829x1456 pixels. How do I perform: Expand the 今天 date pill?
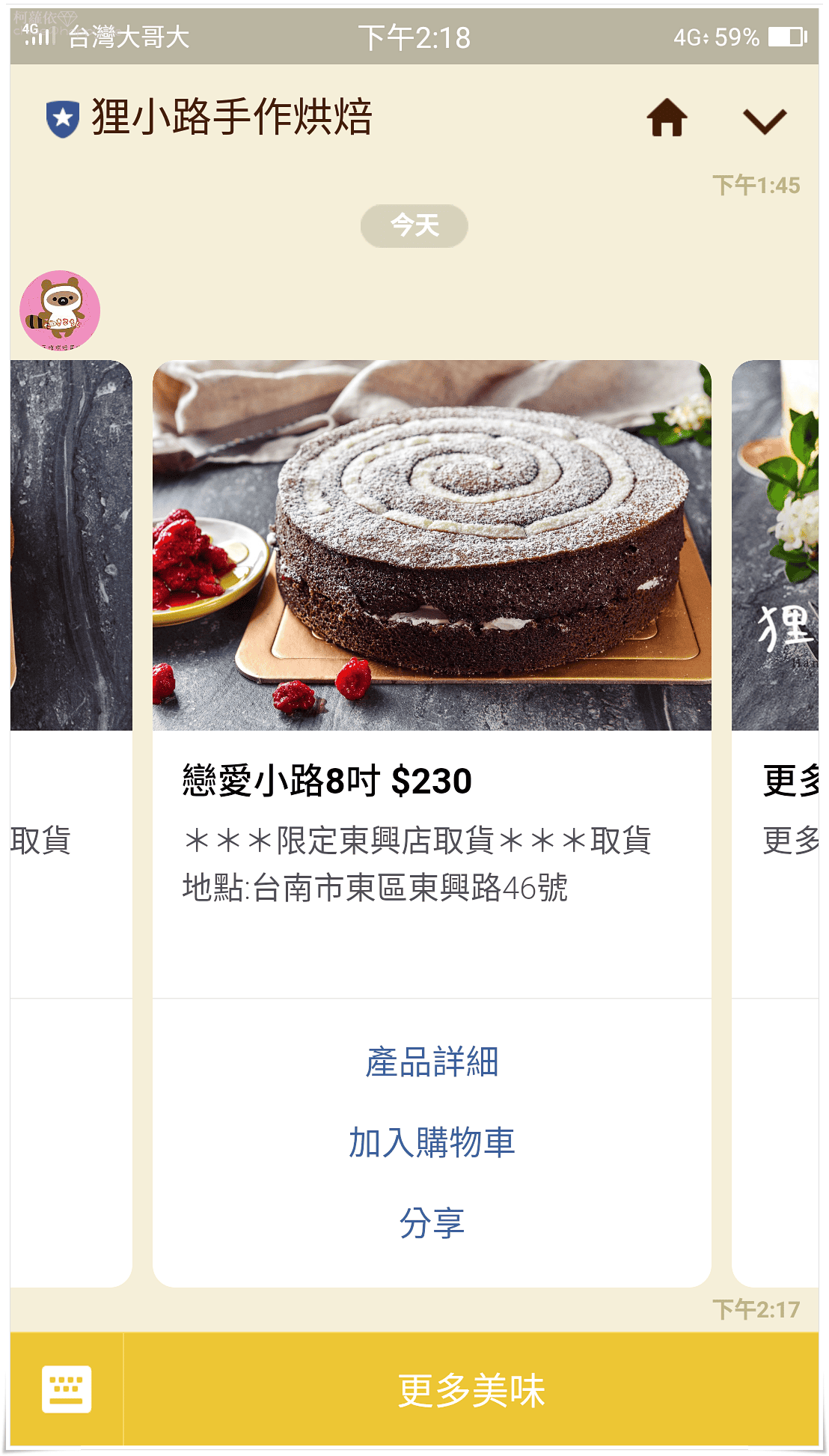pyautogui.click(x=414, y=225)
